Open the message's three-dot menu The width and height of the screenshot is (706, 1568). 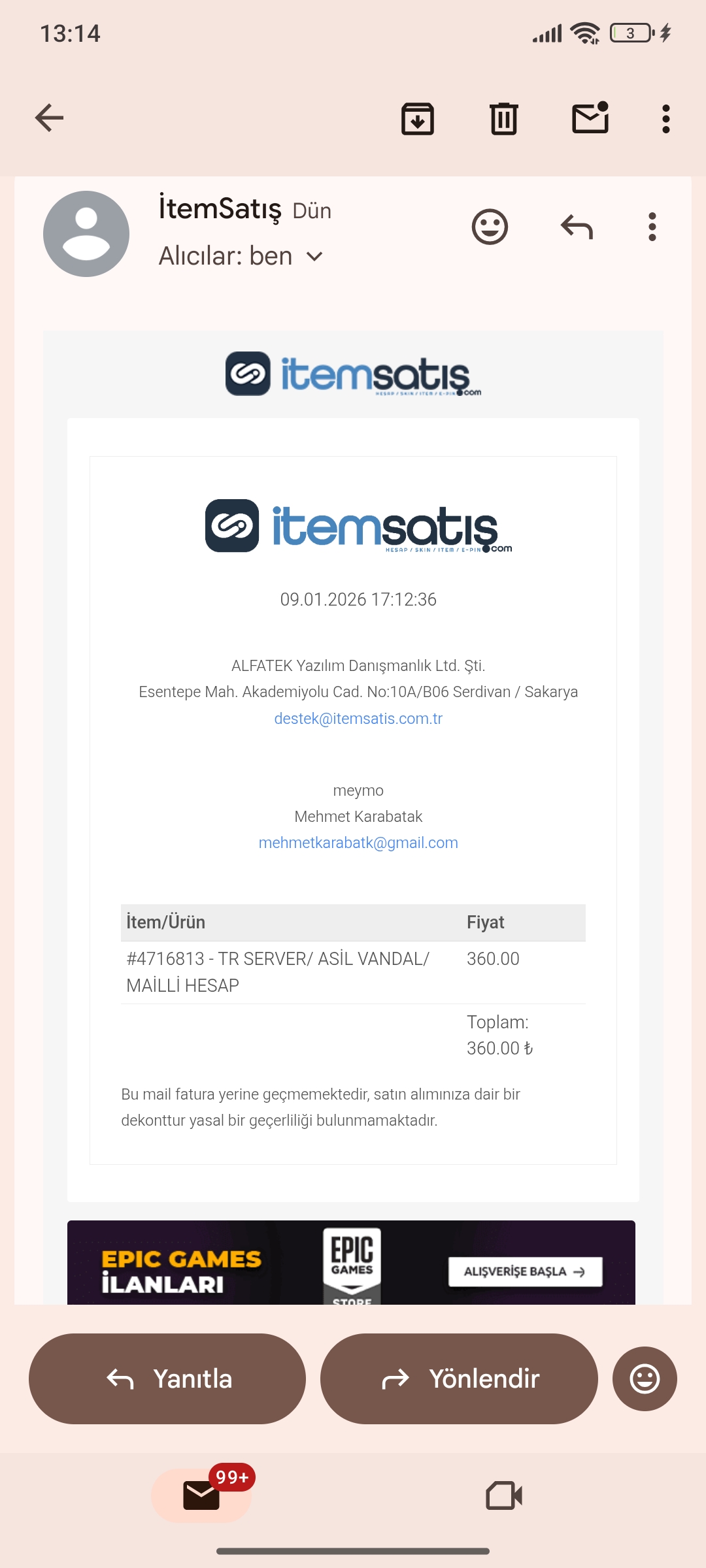[652, 227]
